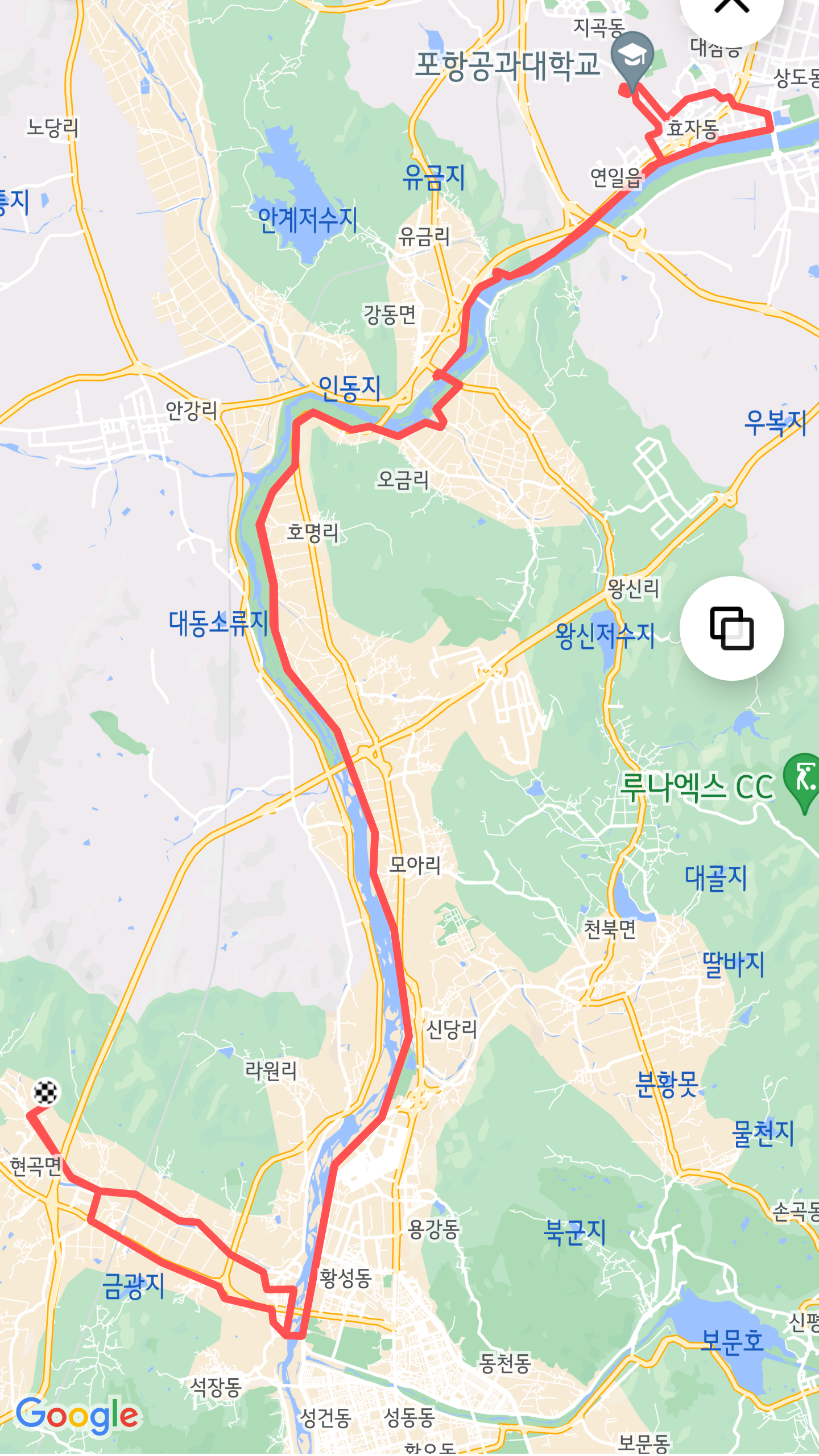Viewport: 819px width, 1456px height.
Task: Close the full-screen route map
Action: pos(731,8)
